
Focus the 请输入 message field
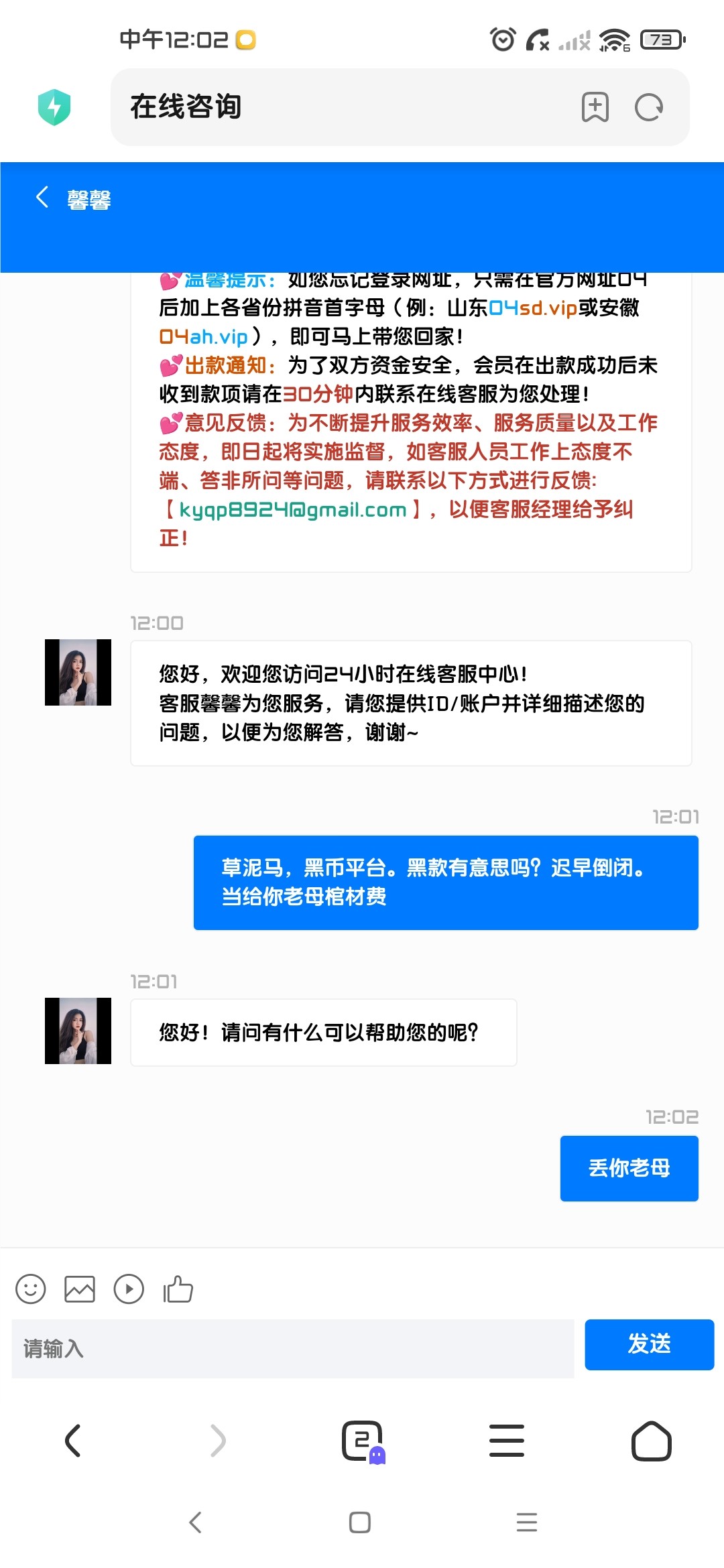pyautogui.click(x=293, y=1348)
